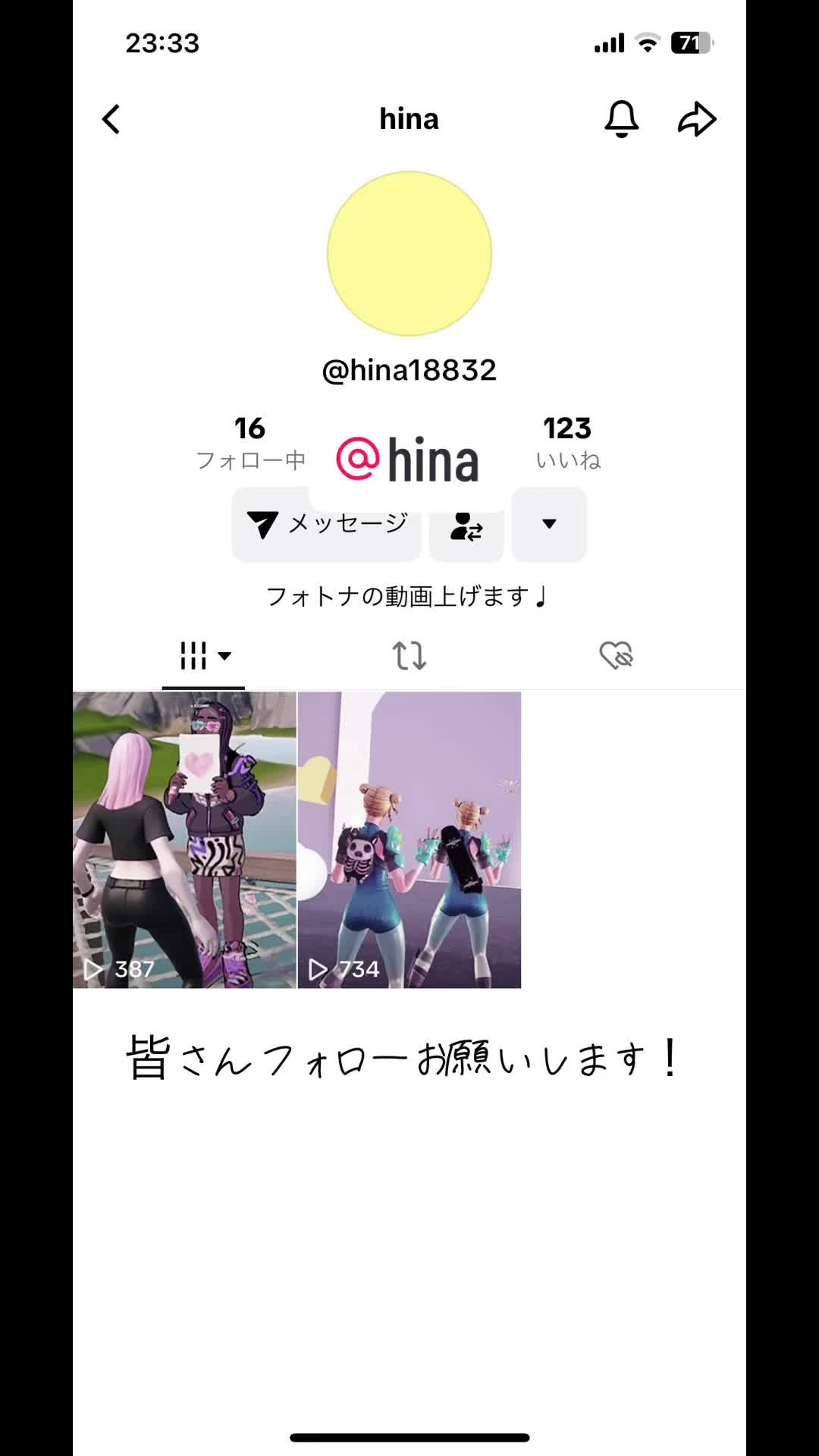Open the video with 387 views
Screen dimensions: 819x1456
[x=184, y=839]
